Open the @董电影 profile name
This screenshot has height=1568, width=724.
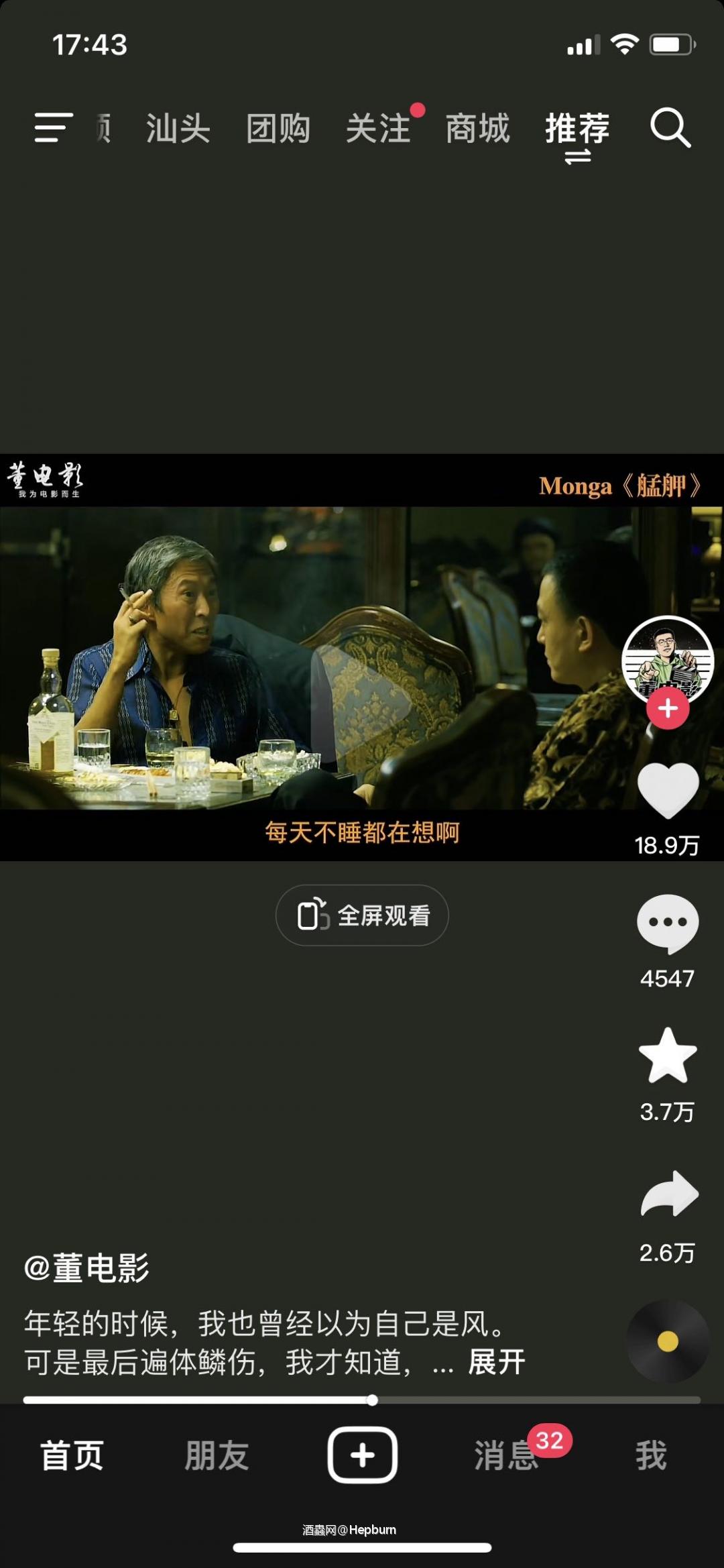click(x=87, y=1268)
